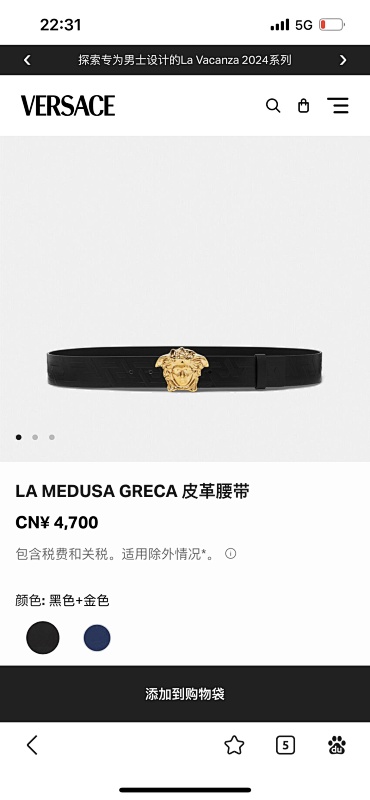Go back in the browser

click(x=32, y=745)
